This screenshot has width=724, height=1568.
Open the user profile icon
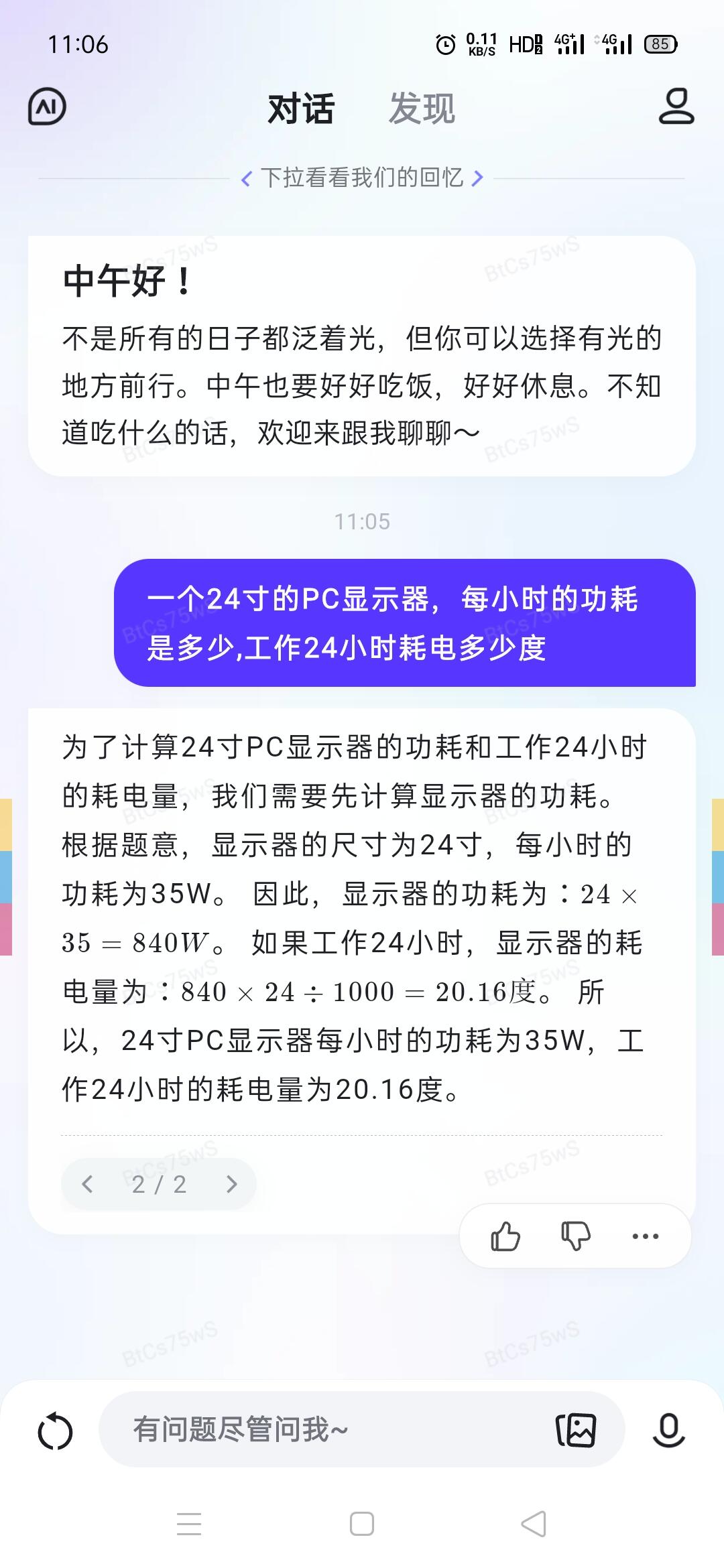tap(676, 107)
